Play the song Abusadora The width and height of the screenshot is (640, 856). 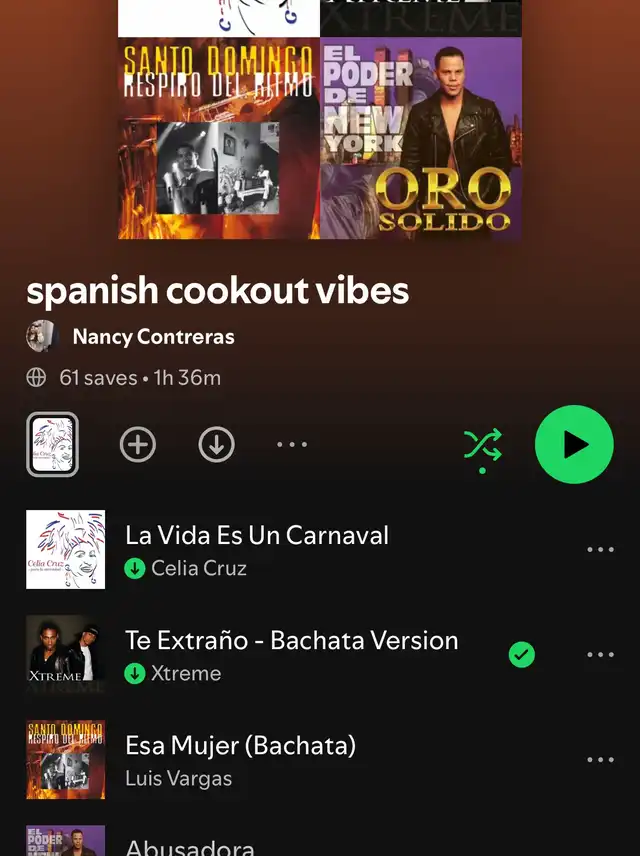[x=190, y=846]
